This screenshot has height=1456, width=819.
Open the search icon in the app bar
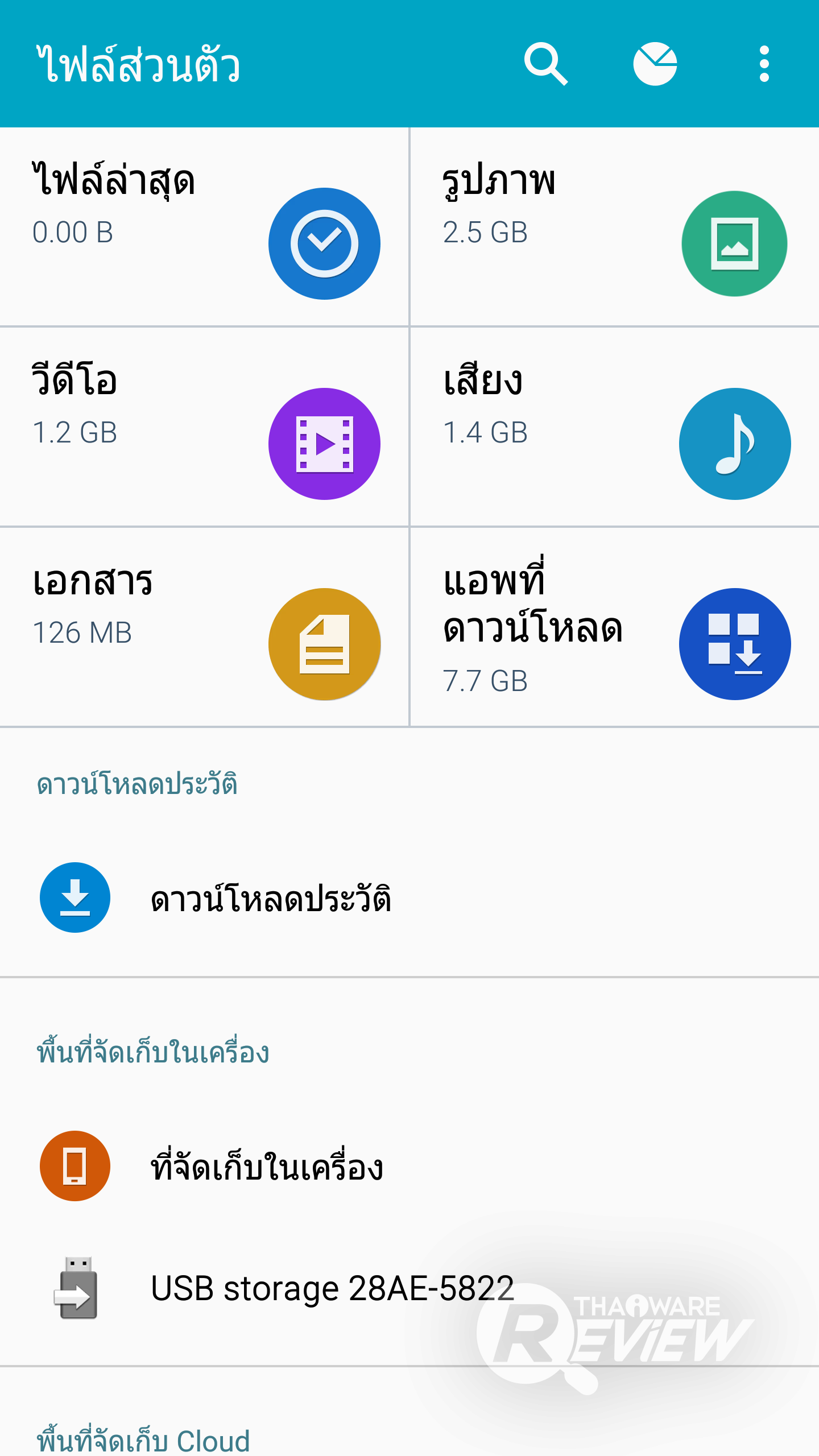click(x=545, y=64)
